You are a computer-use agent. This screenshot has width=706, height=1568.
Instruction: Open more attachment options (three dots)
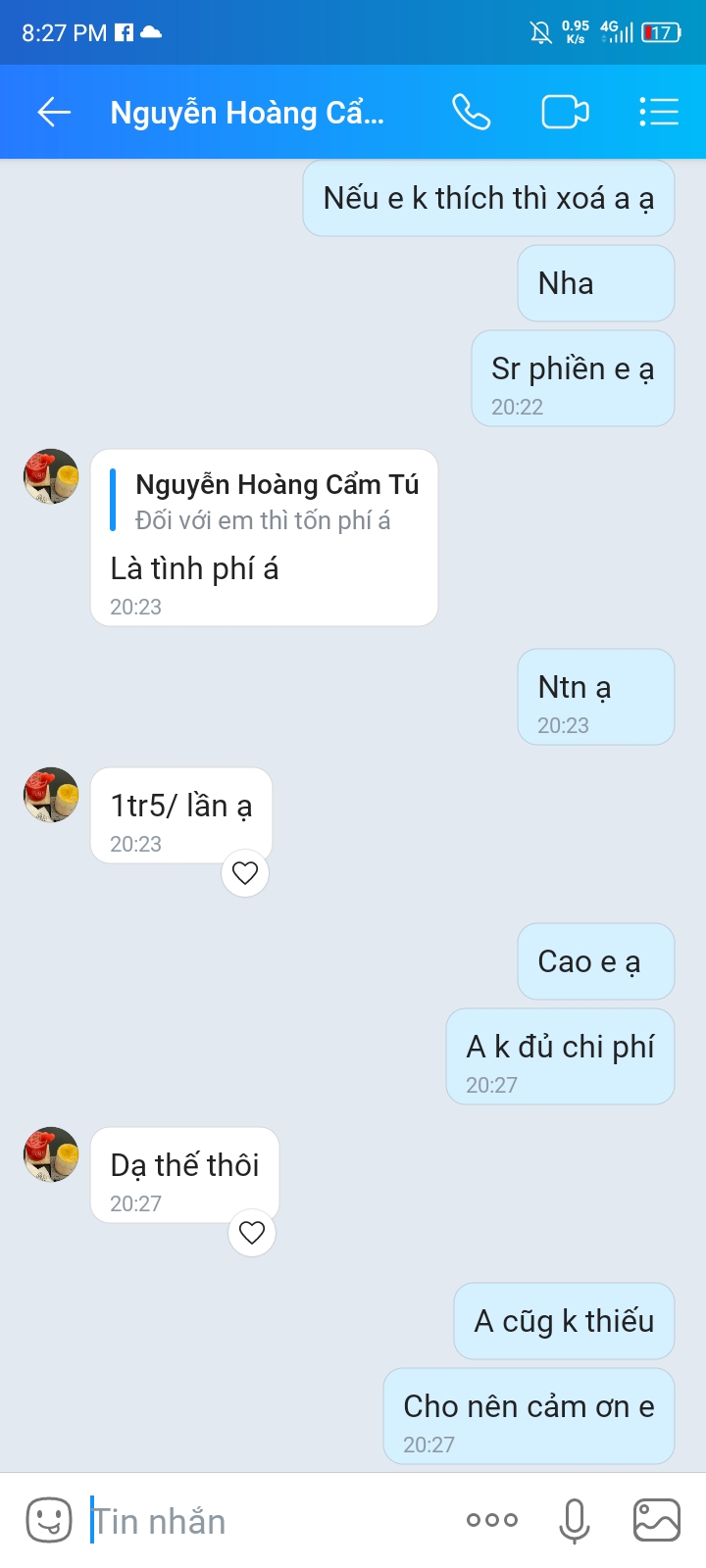492,1520
